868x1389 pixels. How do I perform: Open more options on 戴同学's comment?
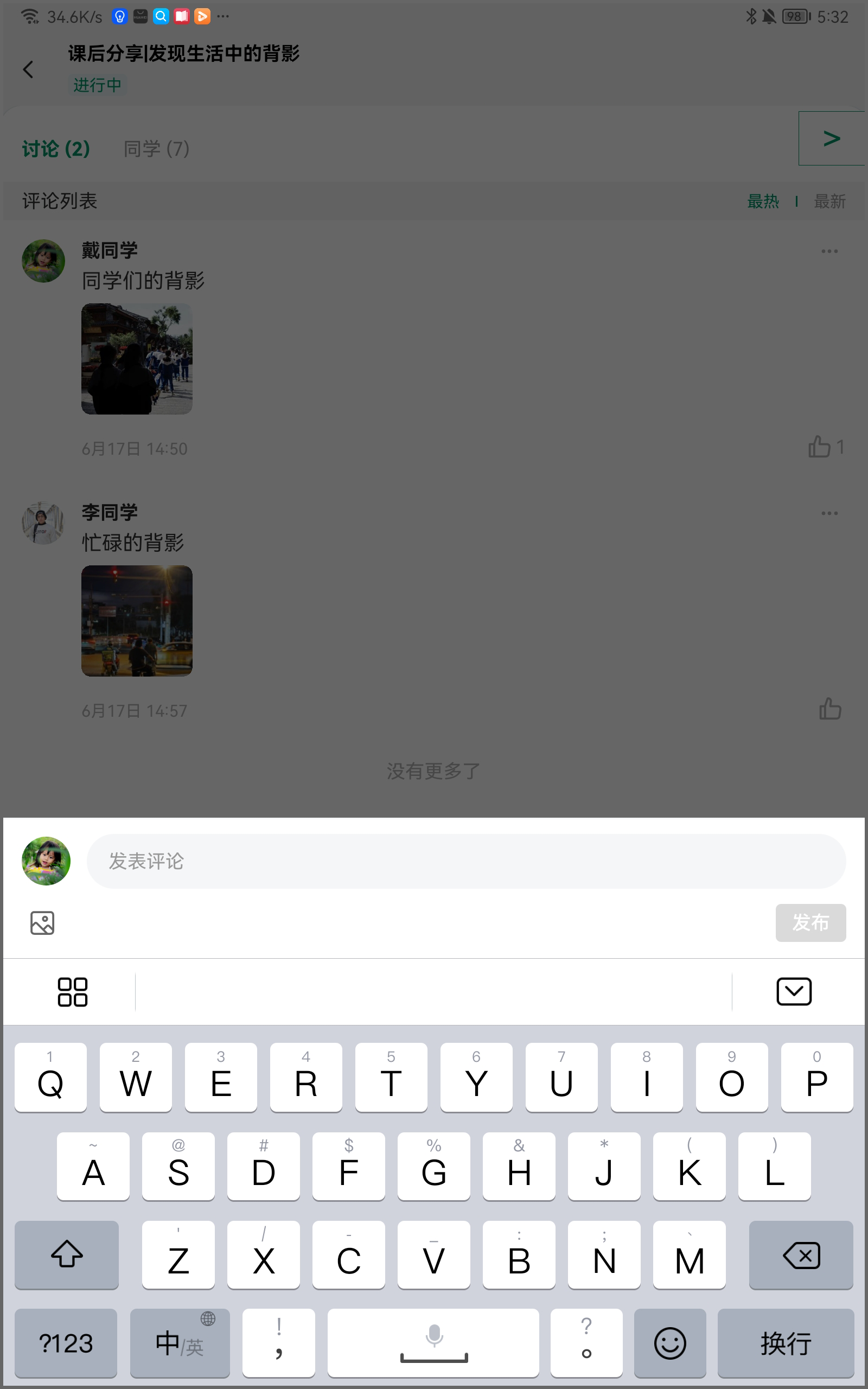(x=829, y=251)
